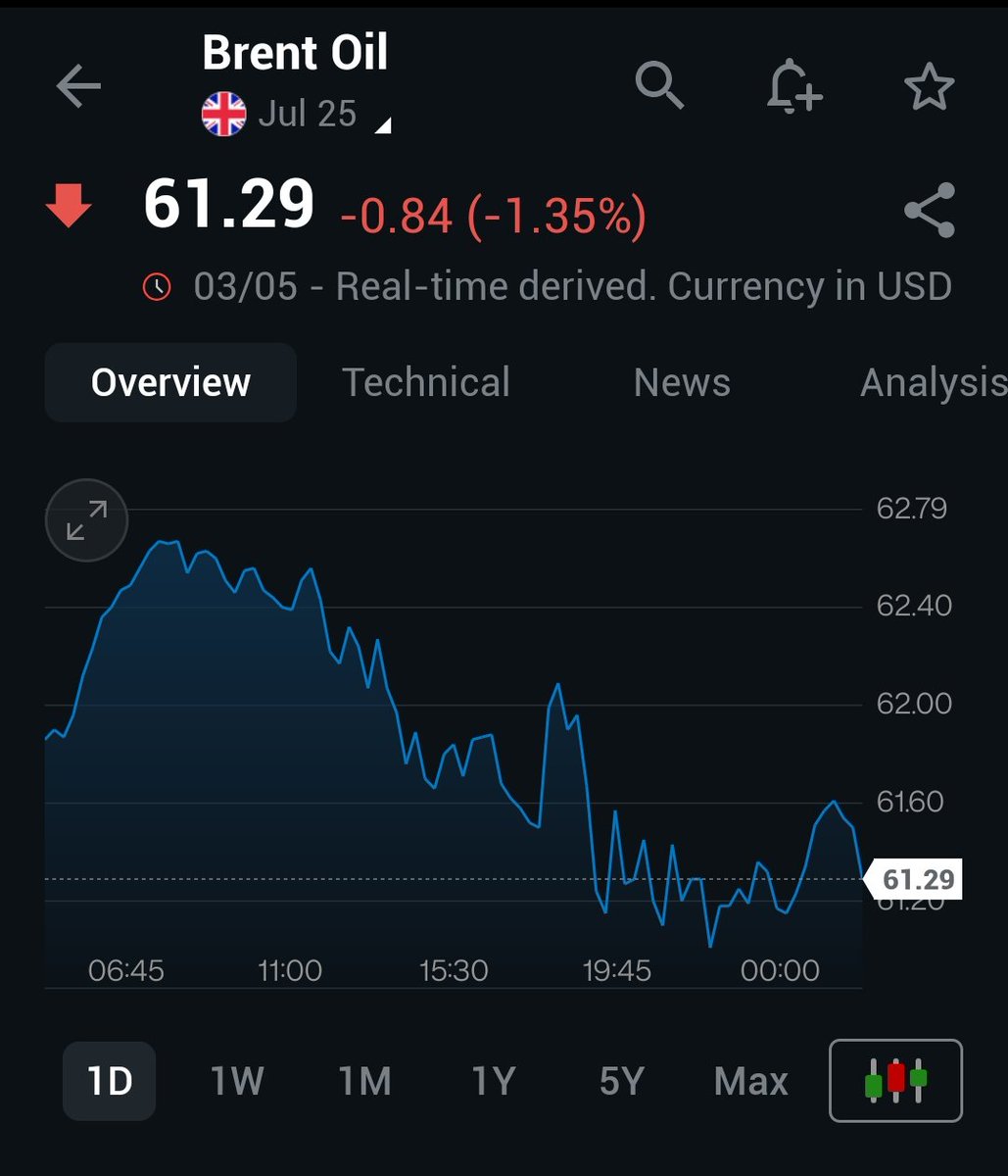
Task: Select the 1M chart range
Action: click(x=364, y=1081)
